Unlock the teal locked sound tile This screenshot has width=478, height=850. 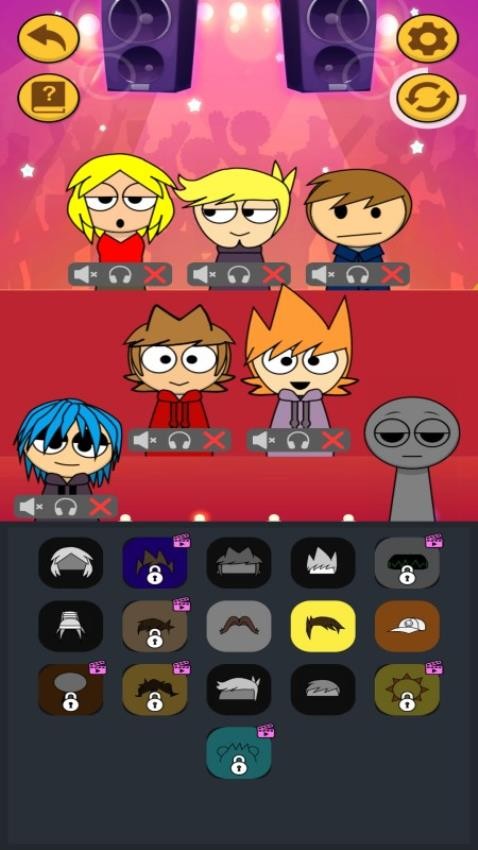coord(239,753)
